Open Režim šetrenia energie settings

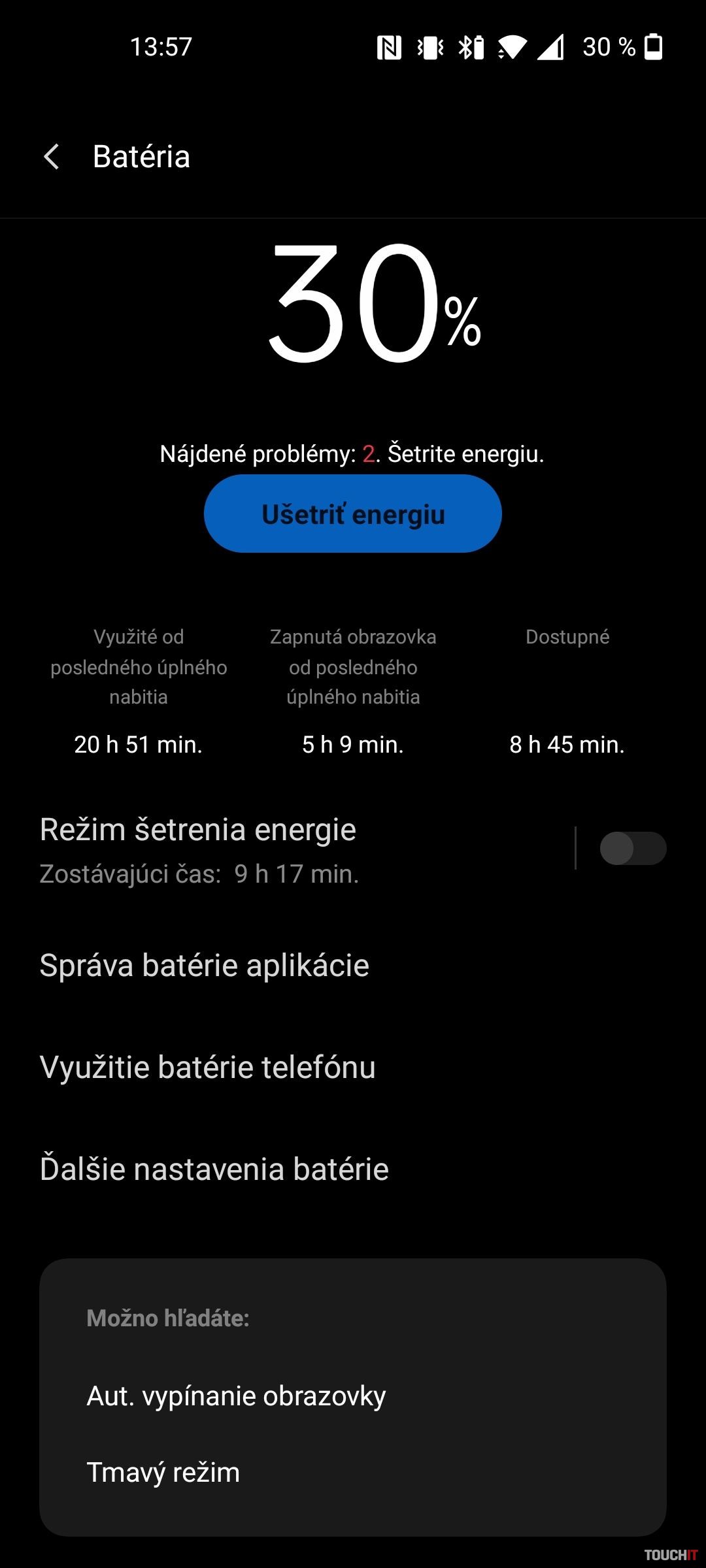click(261, 848)
